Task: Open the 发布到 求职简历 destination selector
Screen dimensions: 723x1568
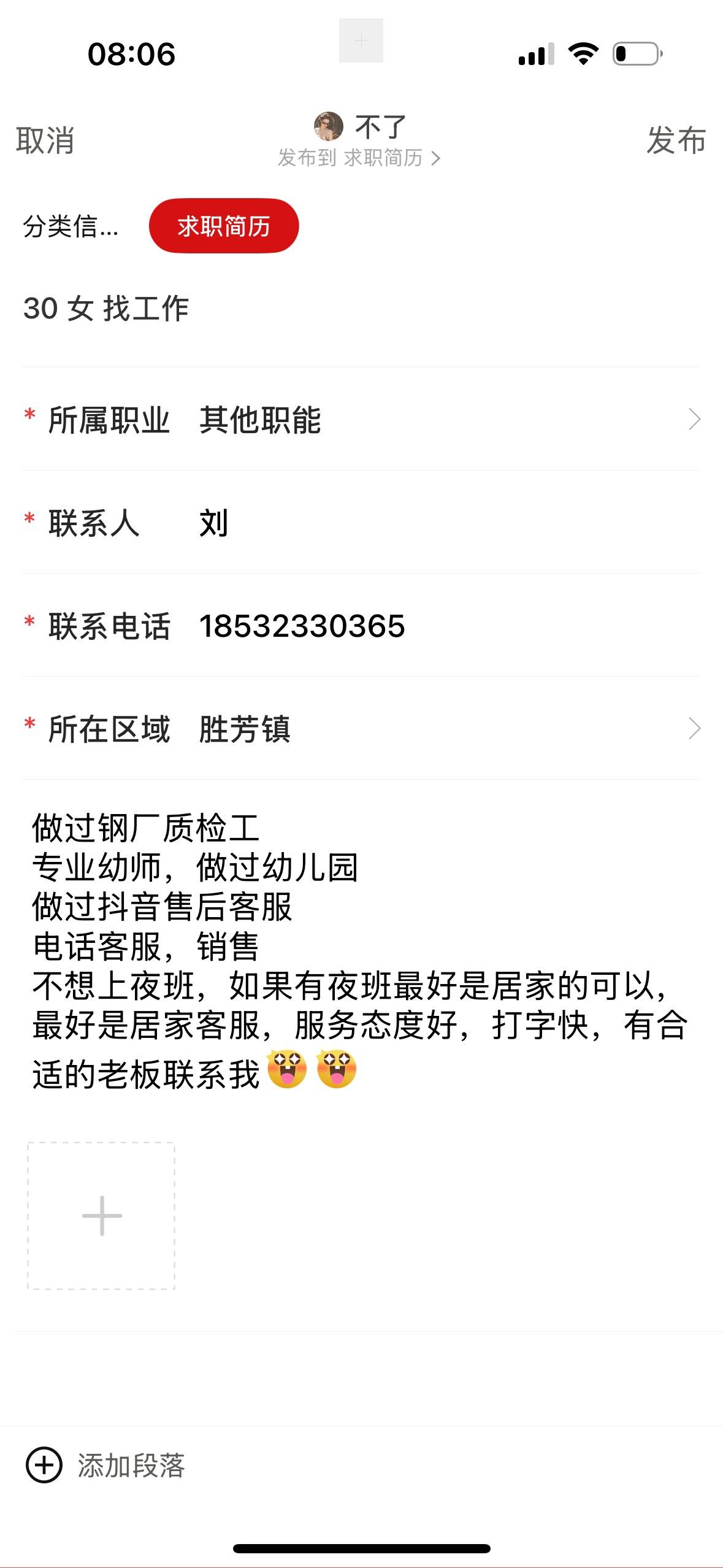Action: pyautogui.click(x=359, y=158)
